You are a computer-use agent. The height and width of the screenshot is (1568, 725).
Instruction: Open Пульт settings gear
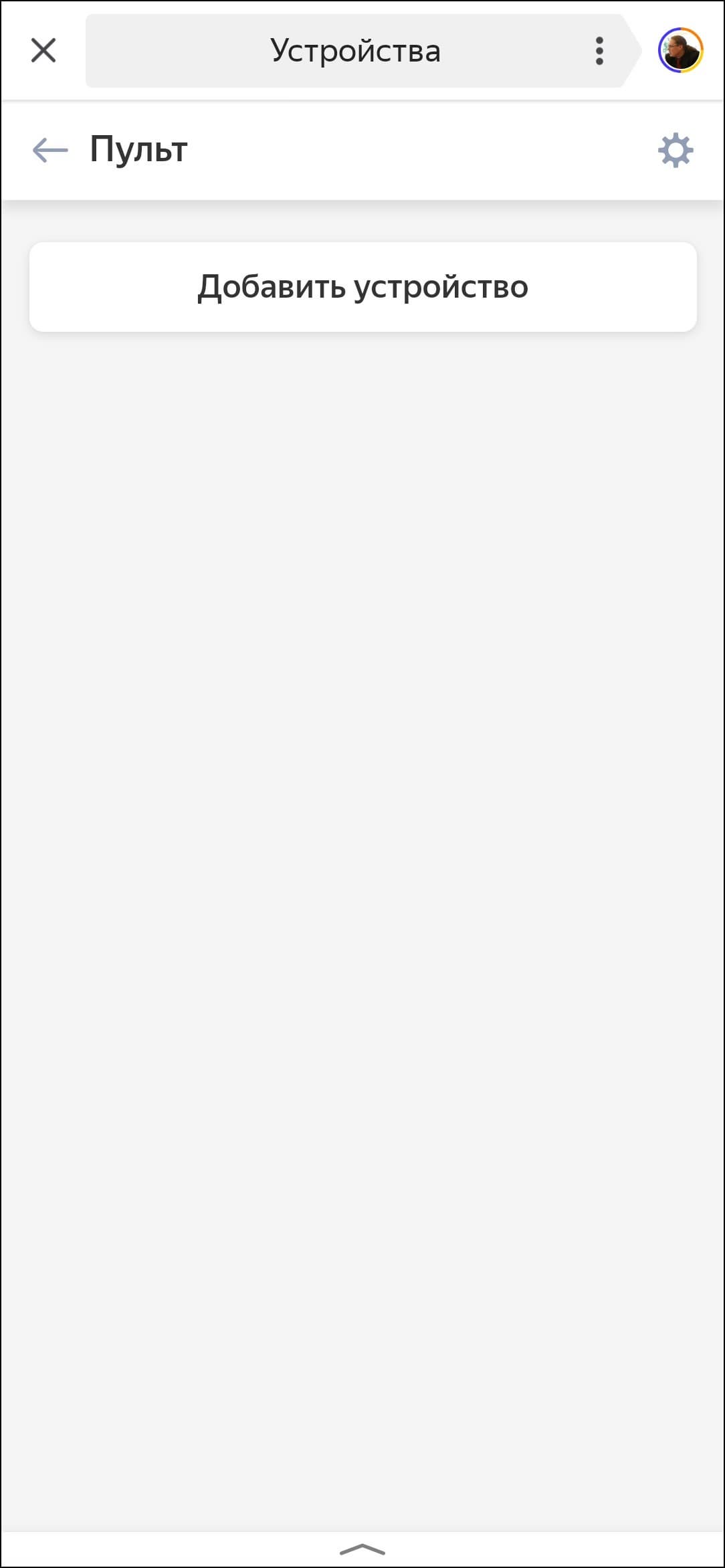click(676, 150)
